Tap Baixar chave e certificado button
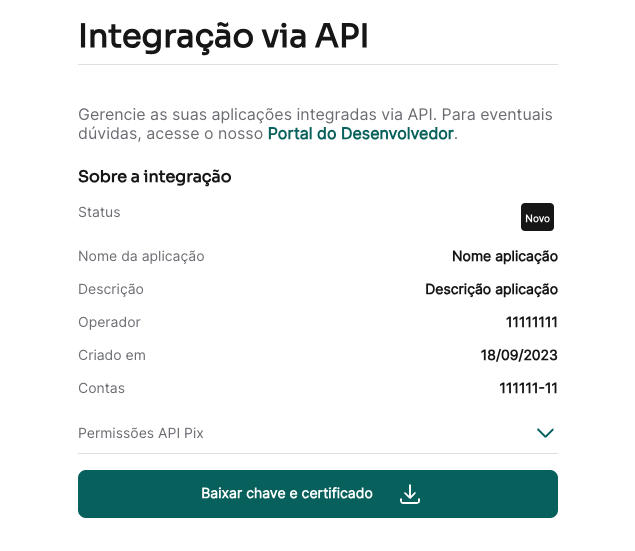 317,494
